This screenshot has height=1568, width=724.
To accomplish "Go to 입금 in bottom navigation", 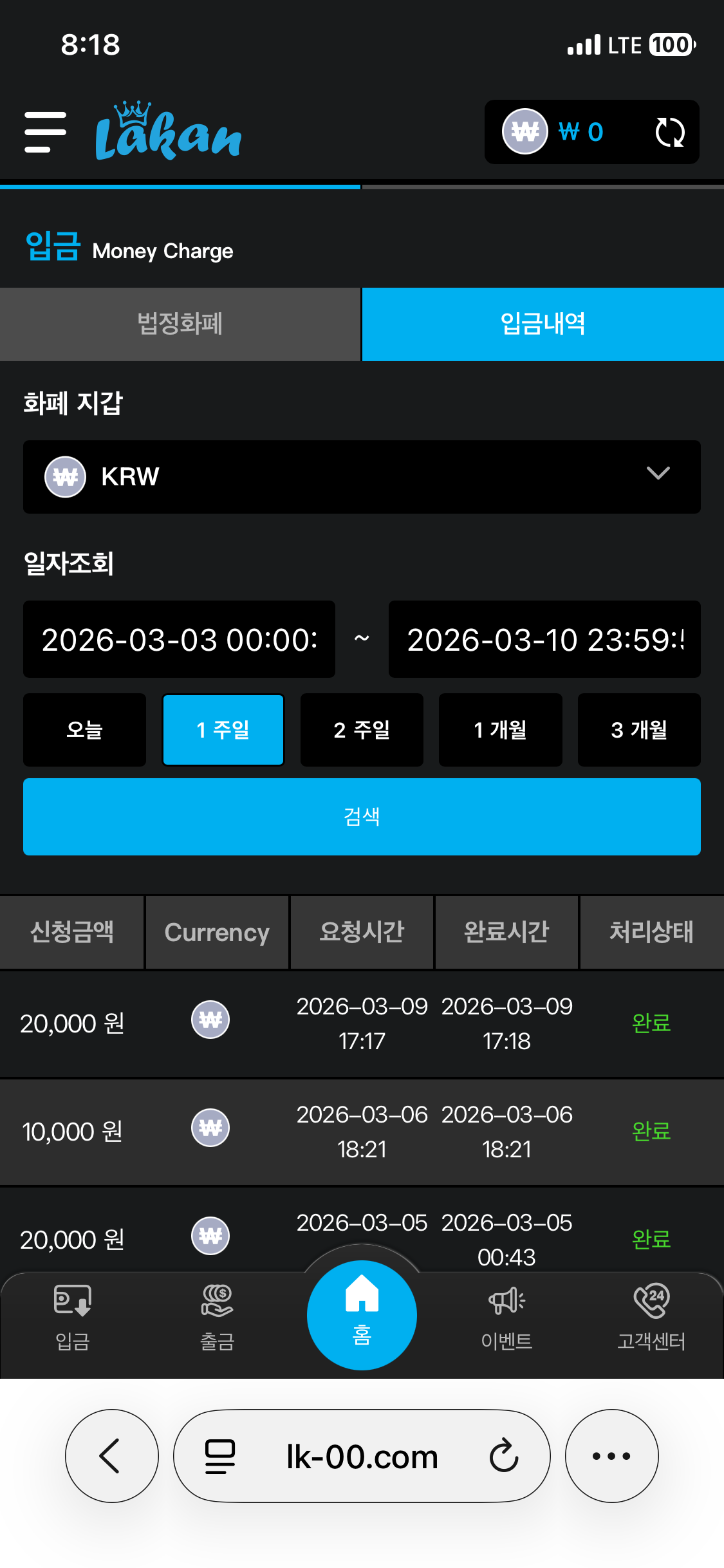I will coord(72,1317).
